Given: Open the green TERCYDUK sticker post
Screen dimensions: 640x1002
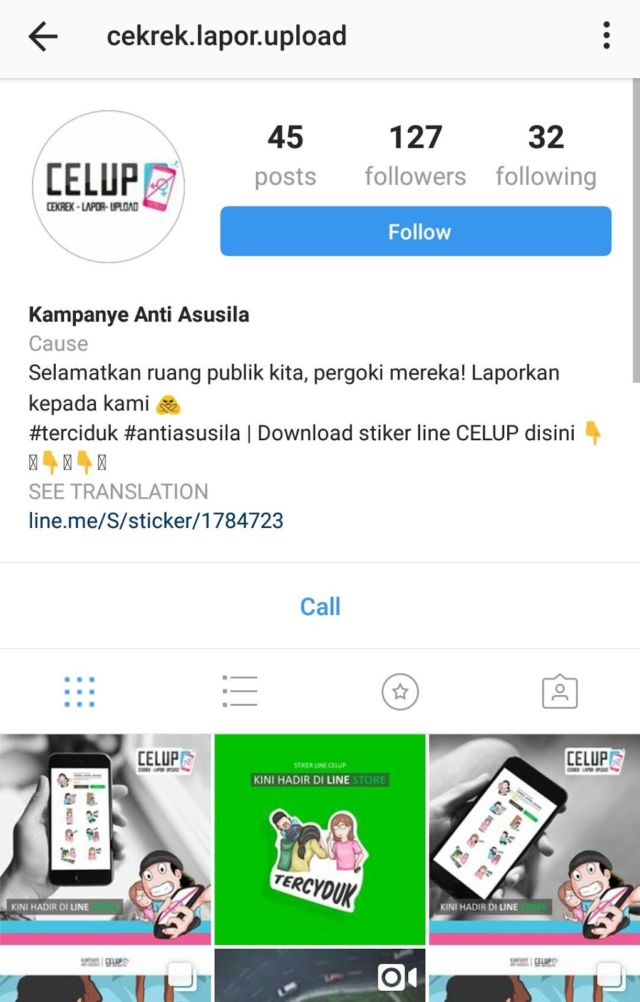Looking at the screenshot, I should click(x=320, y=839).
